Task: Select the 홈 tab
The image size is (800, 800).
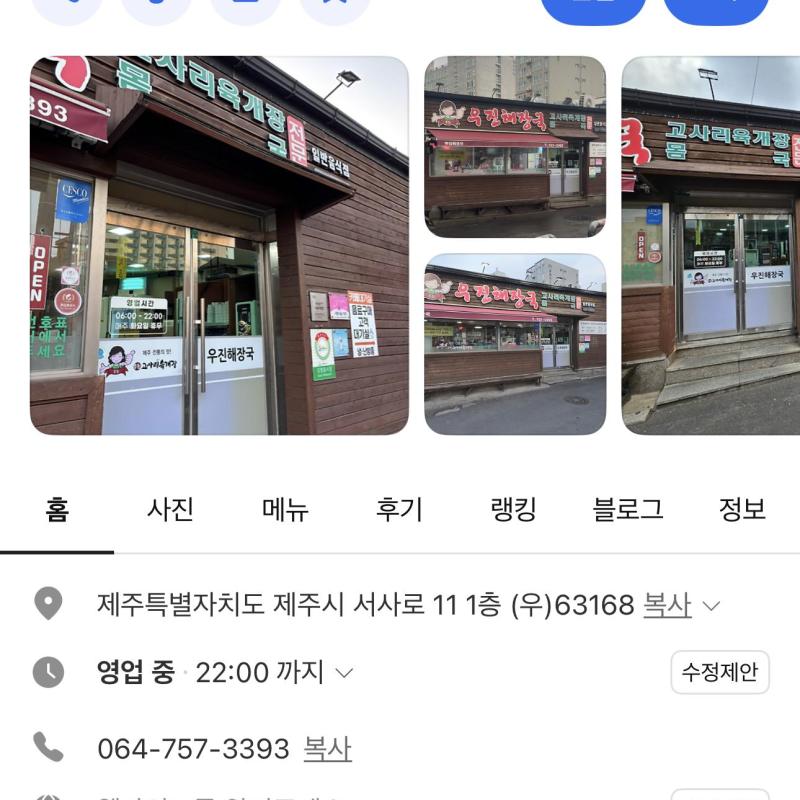Action: pyautogui.click(x=57, y=510)
